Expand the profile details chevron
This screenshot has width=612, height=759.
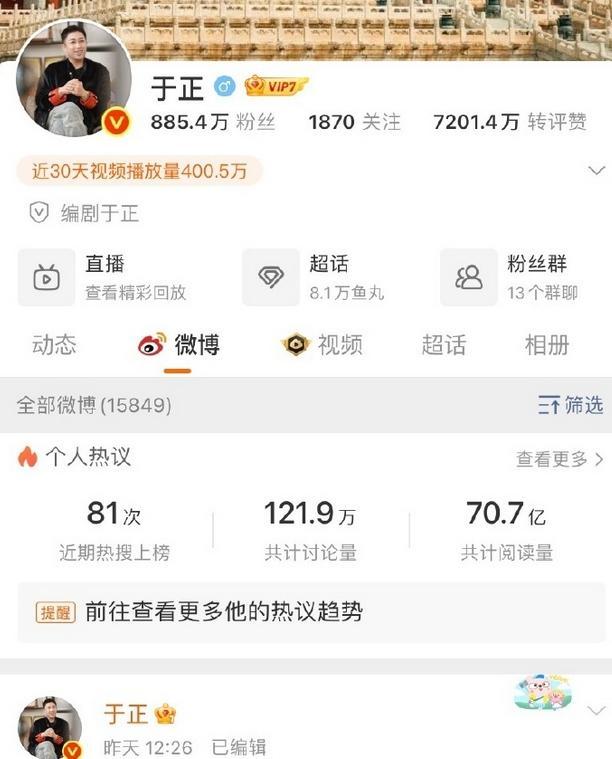click(x=598, y=171)
